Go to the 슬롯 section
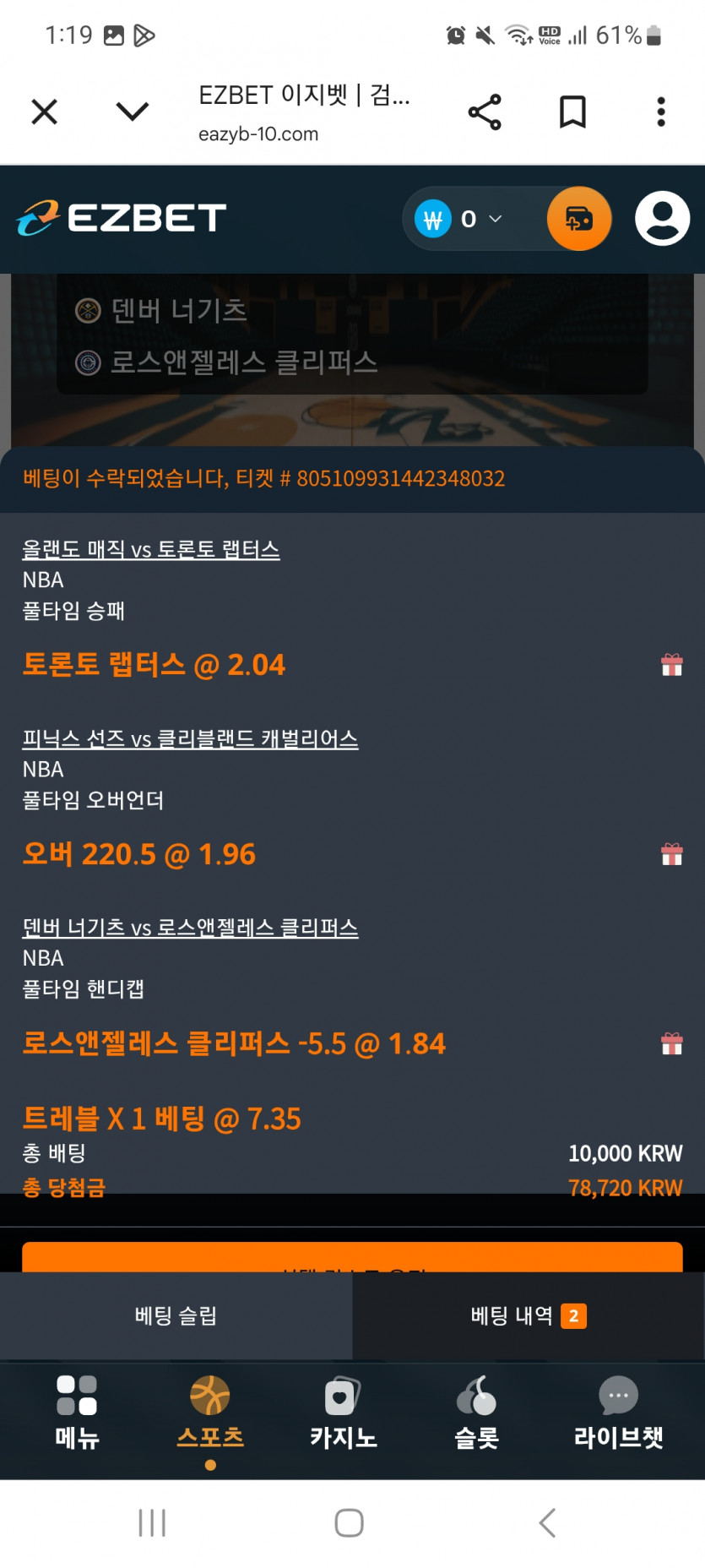This screenshot has height=1568, width=705. pos(477,1413)
